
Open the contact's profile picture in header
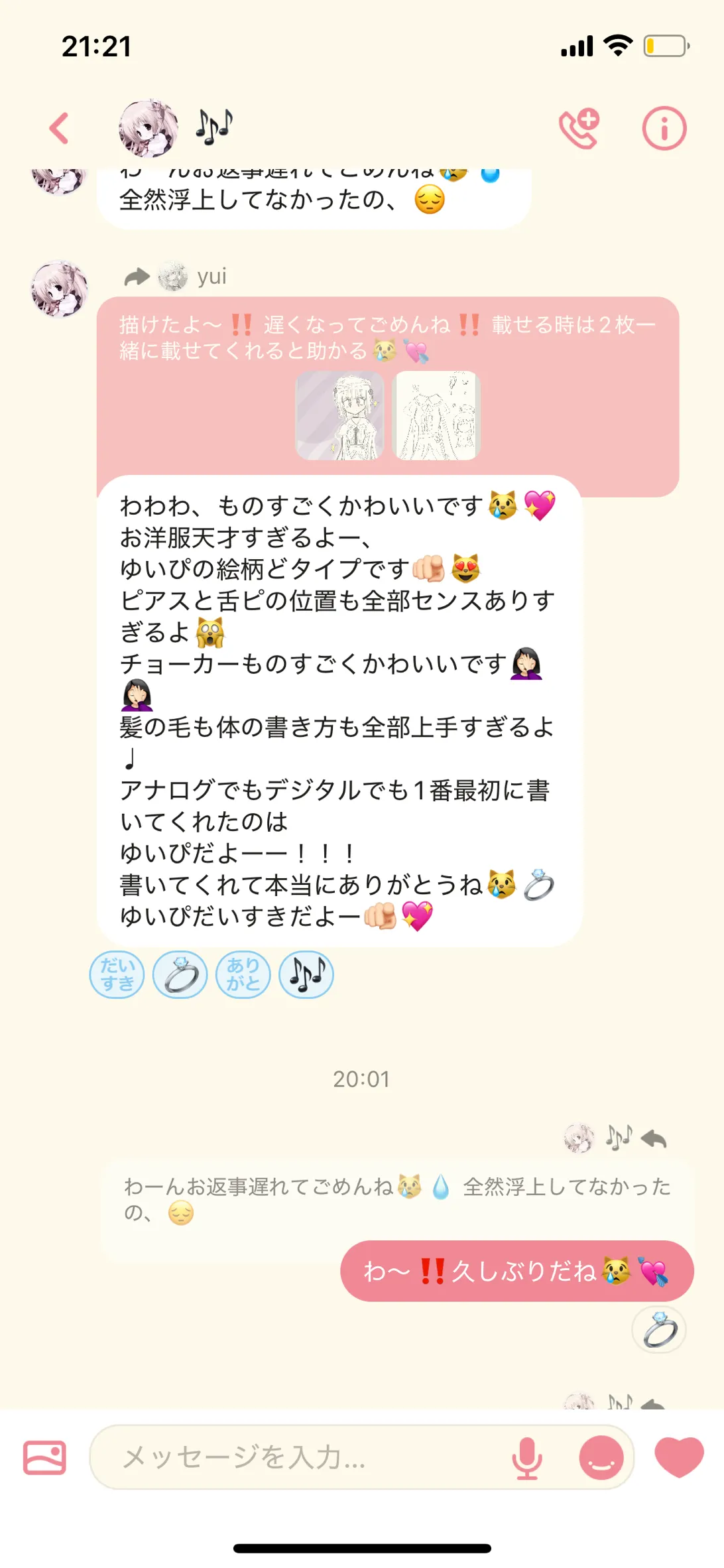click(x=149, y=129)
